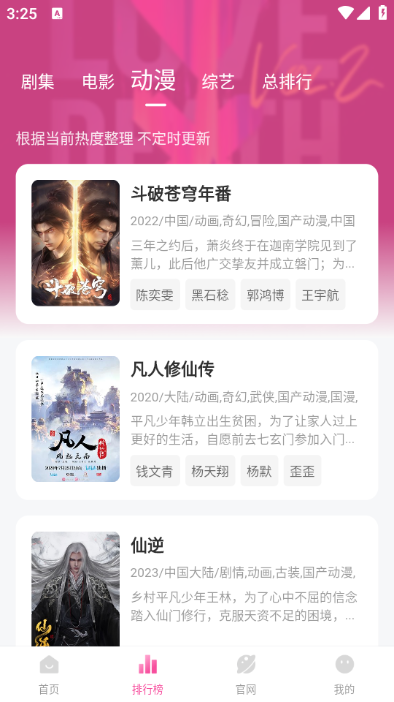Tap the 黑石稔 cast chip
Screen dimensions: 394x702
(x=210, y=295)
